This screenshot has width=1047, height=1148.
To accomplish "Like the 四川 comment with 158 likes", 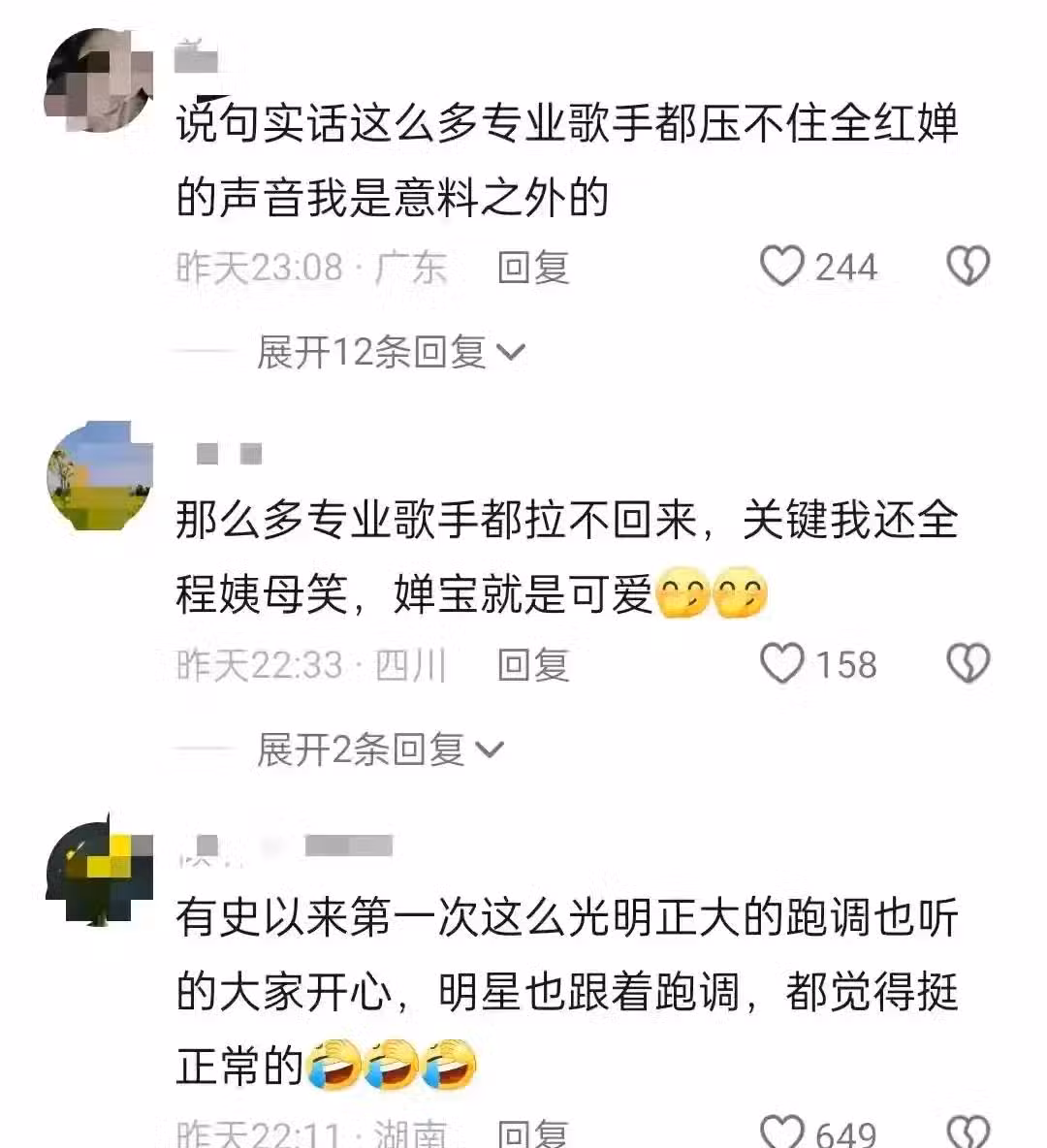I will pos(782,664).
